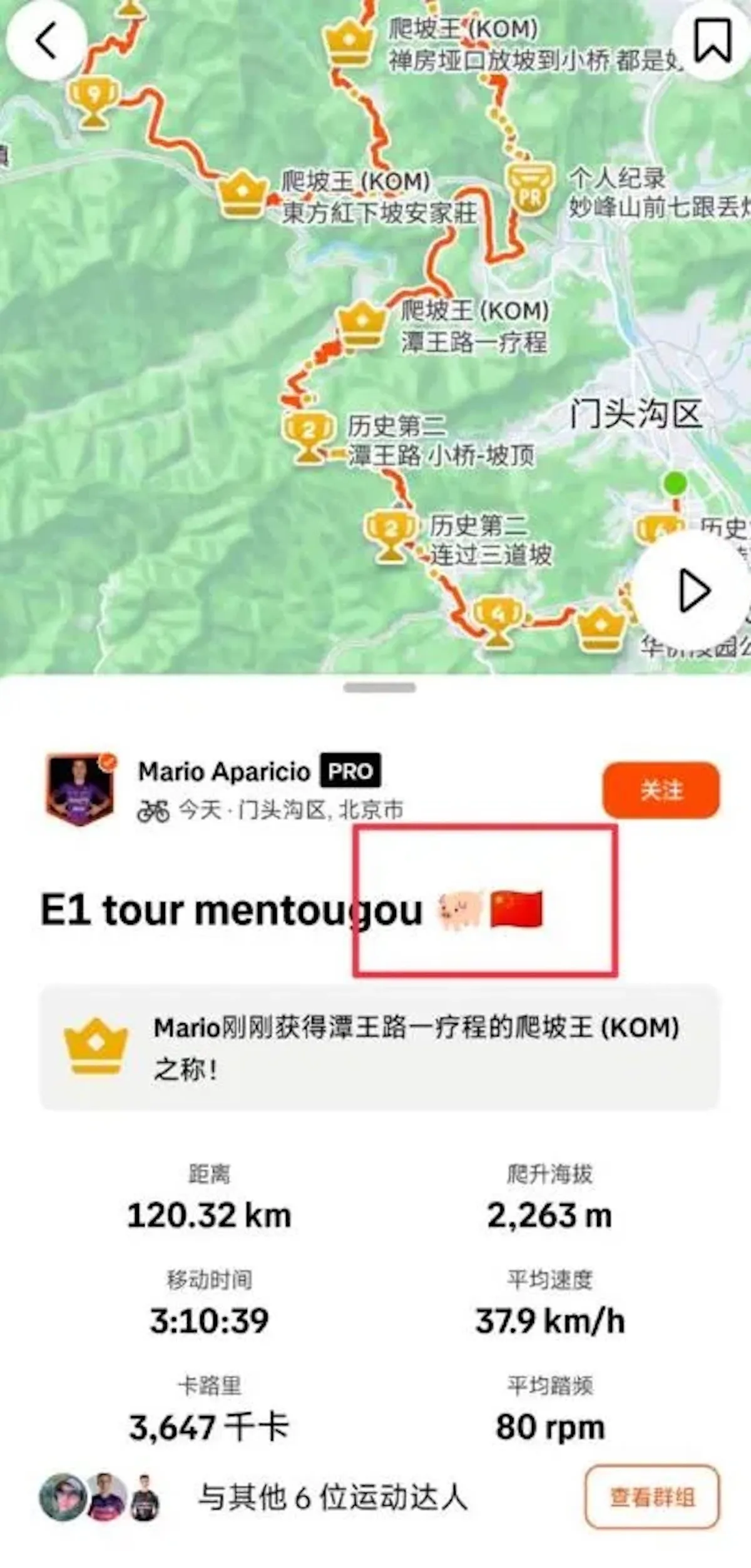Viewport: 751px width, 1568px height.
Task: Select the 潭王路一疗程 KOM crown on map
Action: 361,324
